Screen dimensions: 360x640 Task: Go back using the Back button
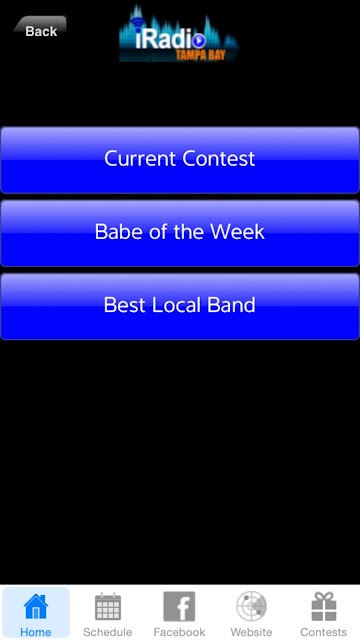[x=40, y=30]
